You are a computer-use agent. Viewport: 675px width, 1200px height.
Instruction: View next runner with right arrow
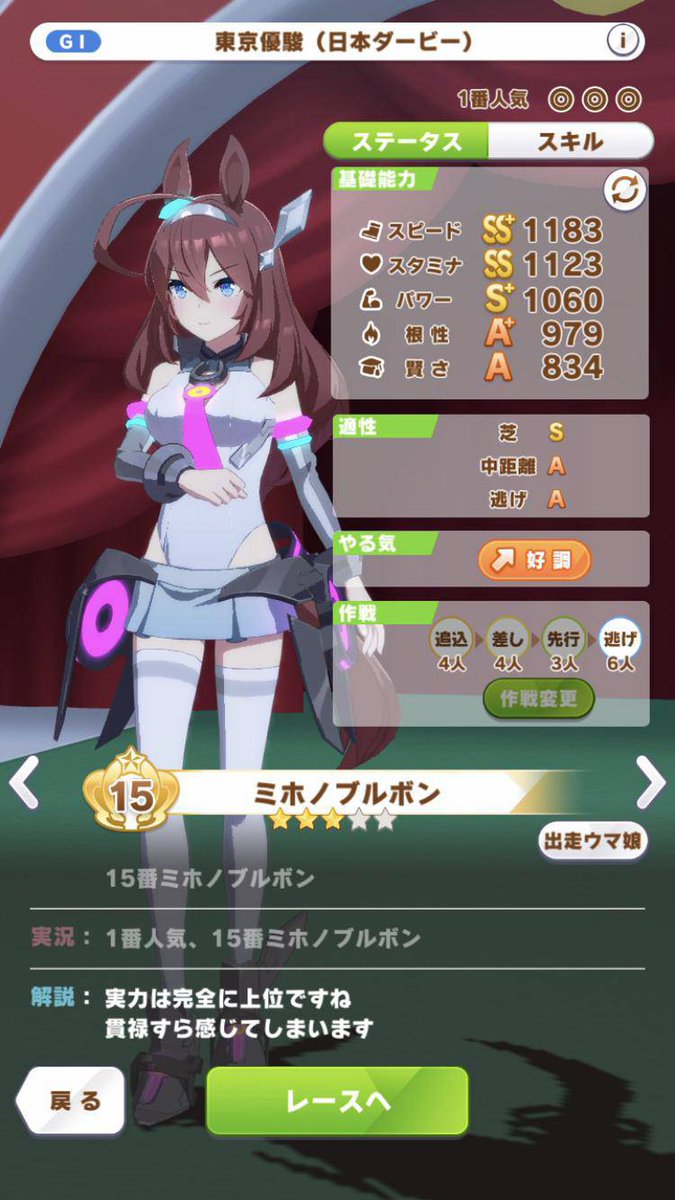(x=651, y=781)
